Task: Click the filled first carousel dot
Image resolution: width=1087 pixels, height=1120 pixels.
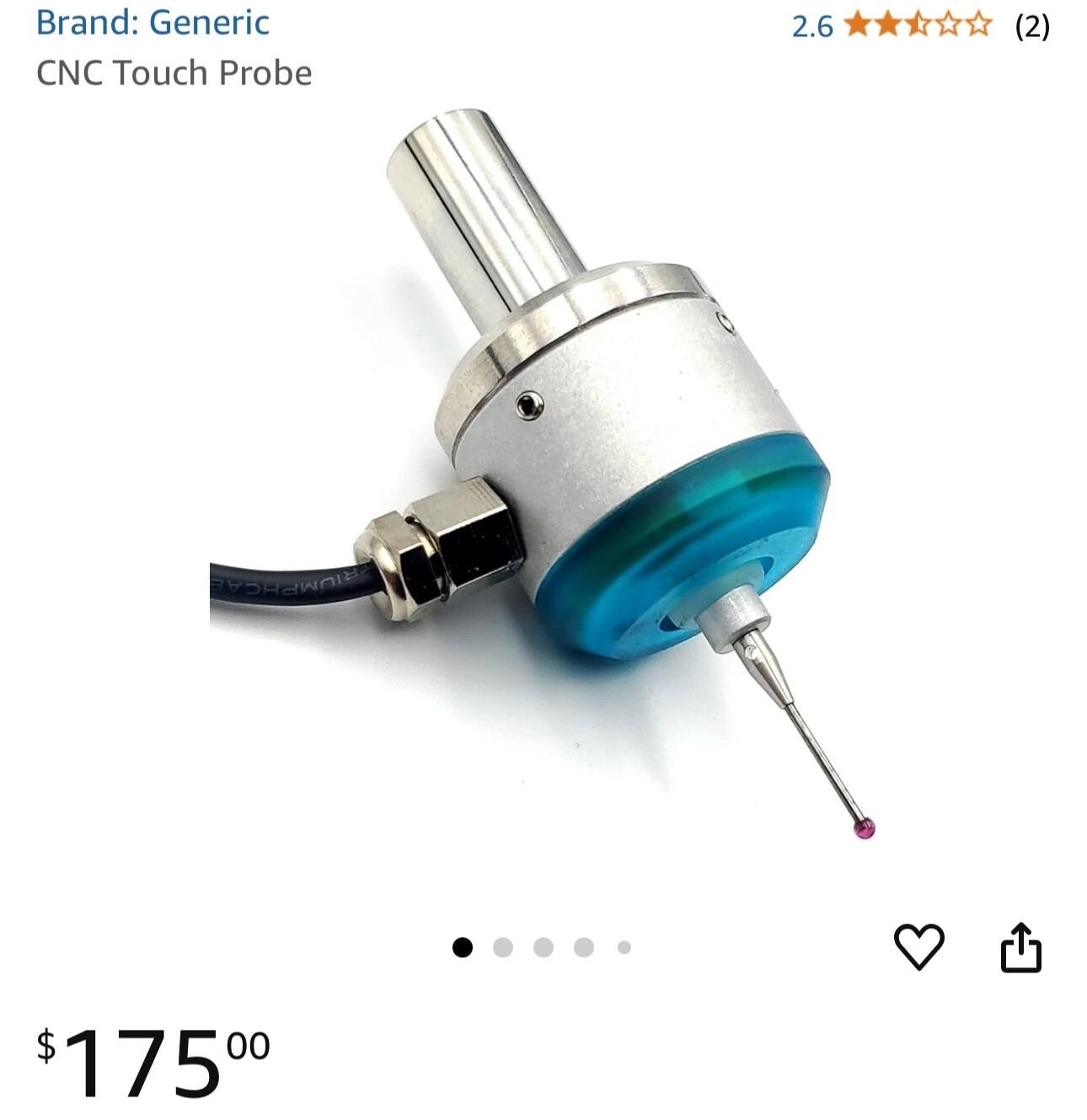Action: [x=463, y=947]
